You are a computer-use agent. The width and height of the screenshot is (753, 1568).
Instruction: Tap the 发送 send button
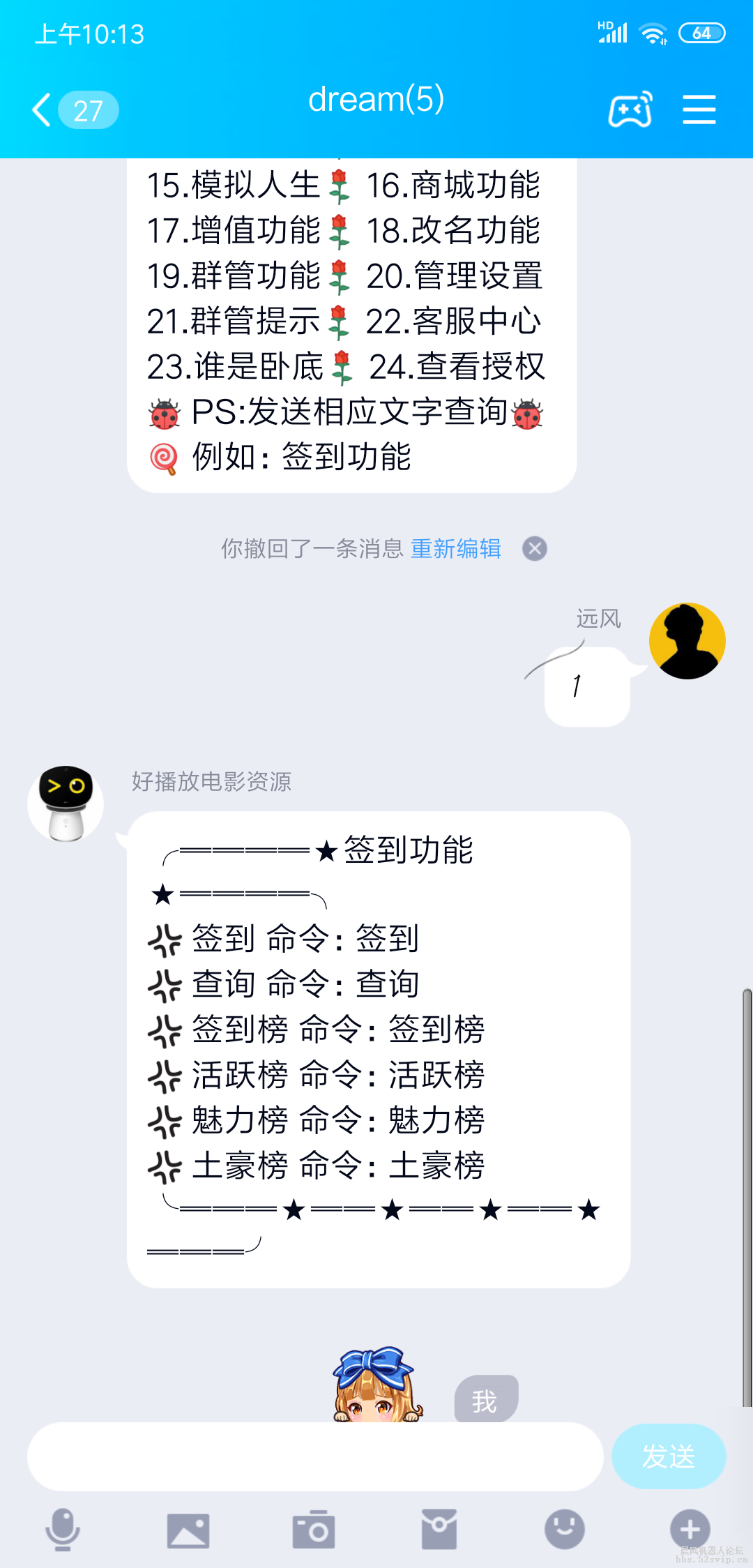(x=668, y=1456)
